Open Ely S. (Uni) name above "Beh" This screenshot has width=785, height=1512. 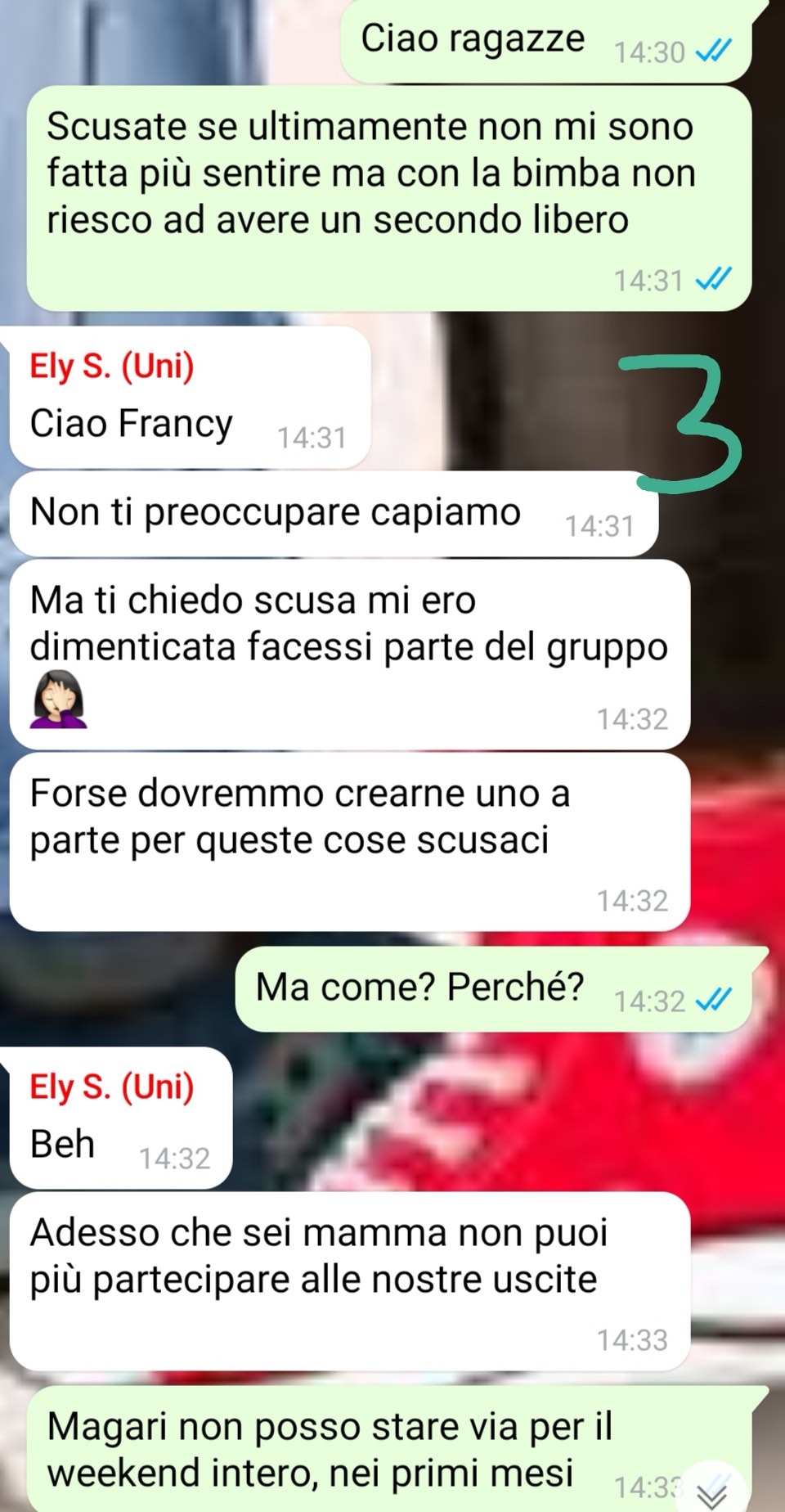coord(112,1087)
